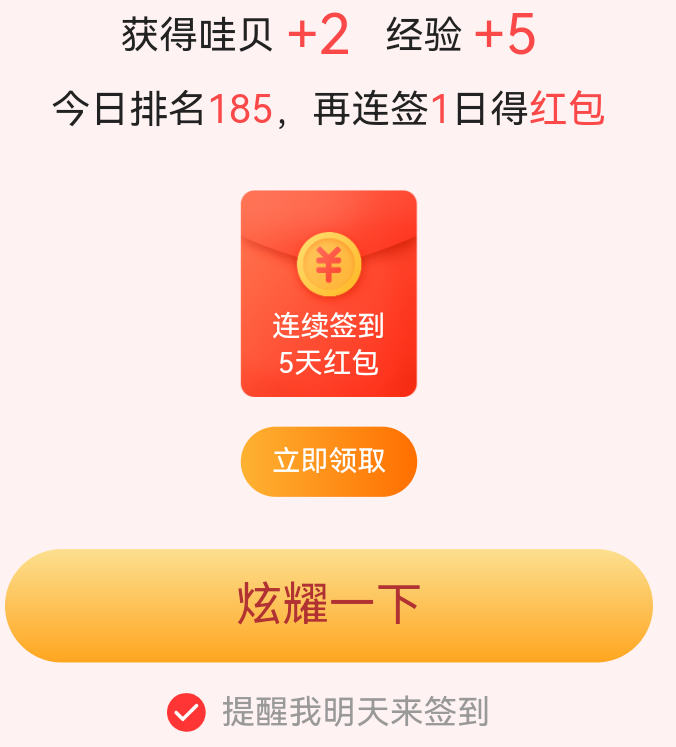Open the 连续签到5天红包 red packet
676x747 pixels.
328,293
